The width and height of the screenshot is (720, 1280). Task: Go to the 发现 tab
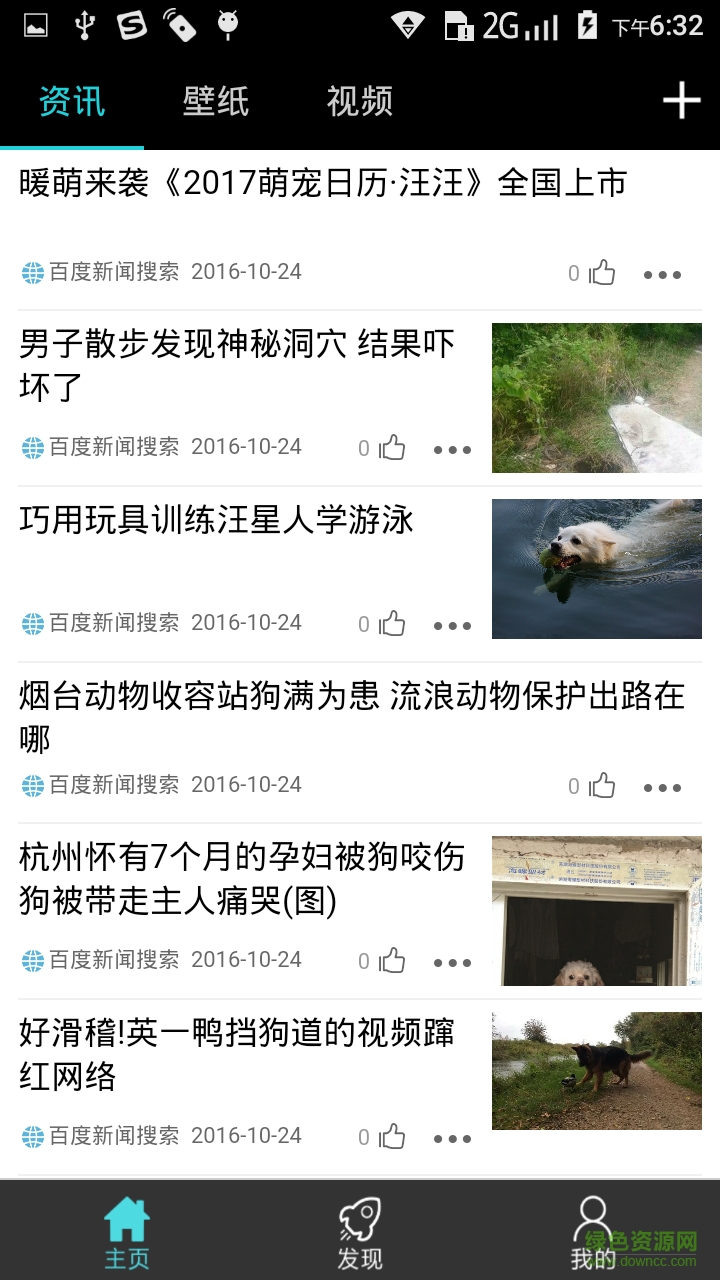[x=359, y=1233]
